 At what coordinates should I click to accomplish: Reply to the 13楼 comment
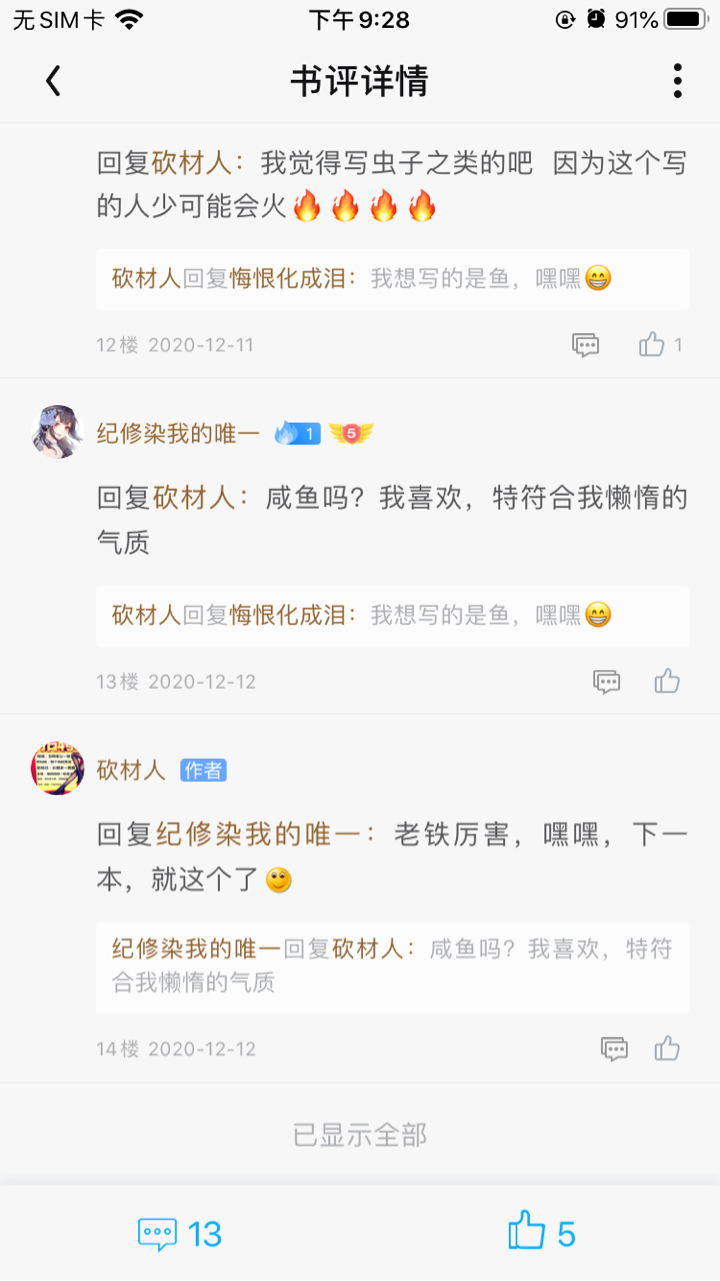[x=607, y=682]
